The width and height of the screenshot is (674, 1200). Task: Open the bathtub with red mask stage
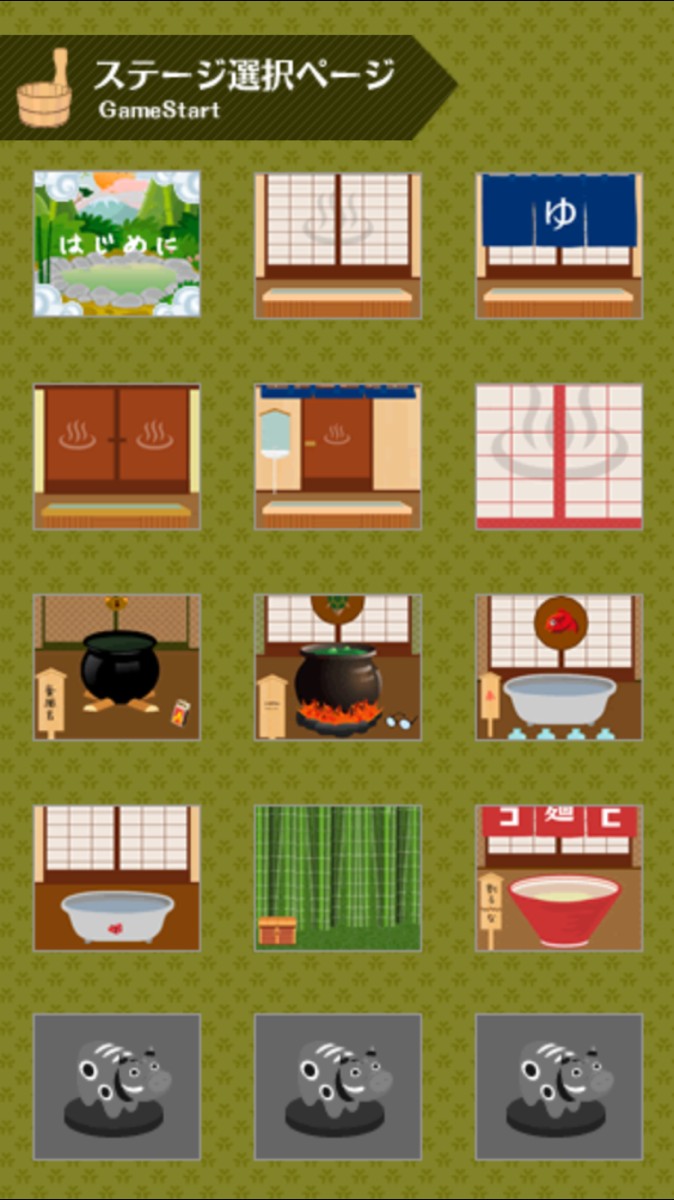(559, 667)
